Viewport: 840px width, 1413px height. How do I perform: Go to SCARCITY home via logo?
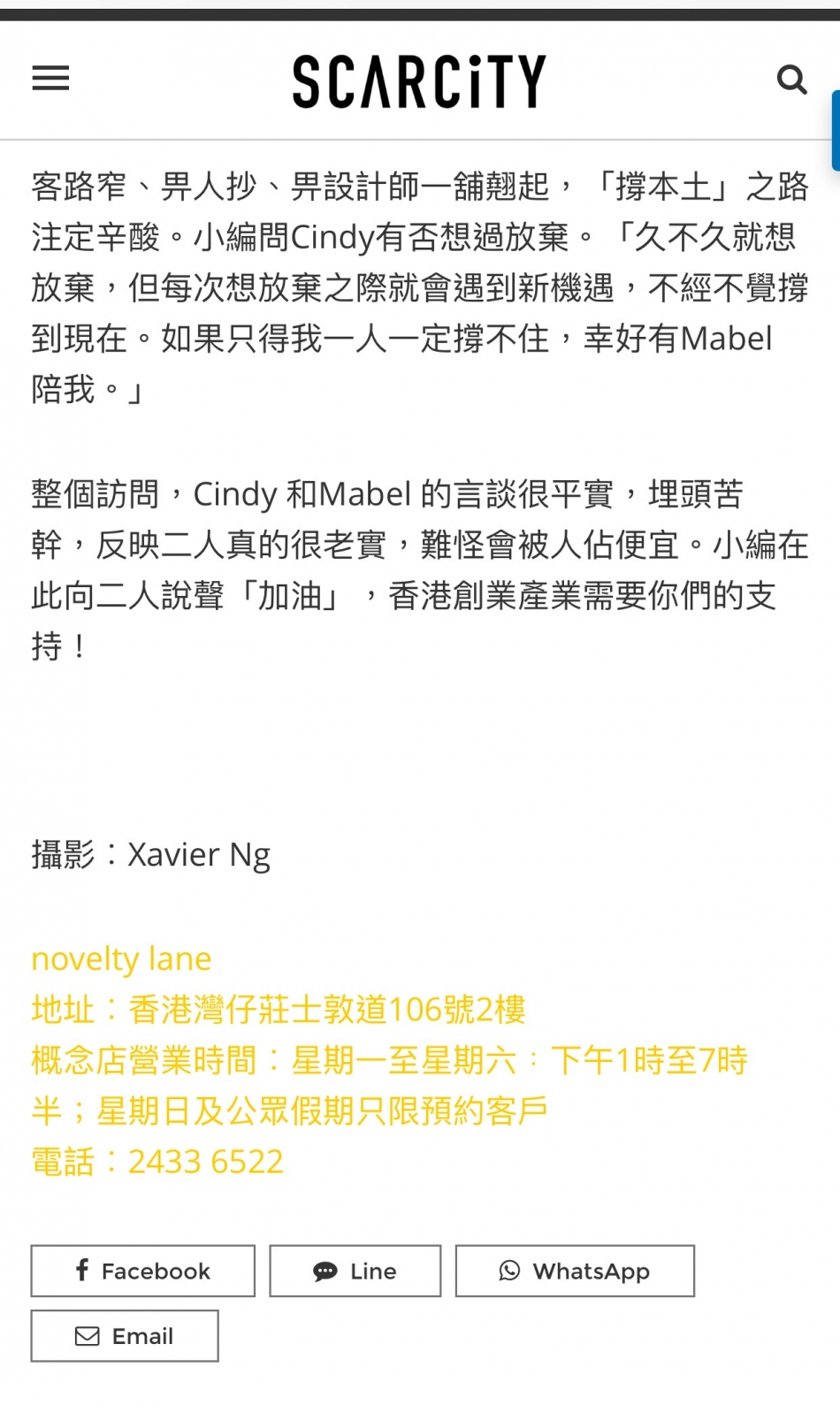pos(419,81)
